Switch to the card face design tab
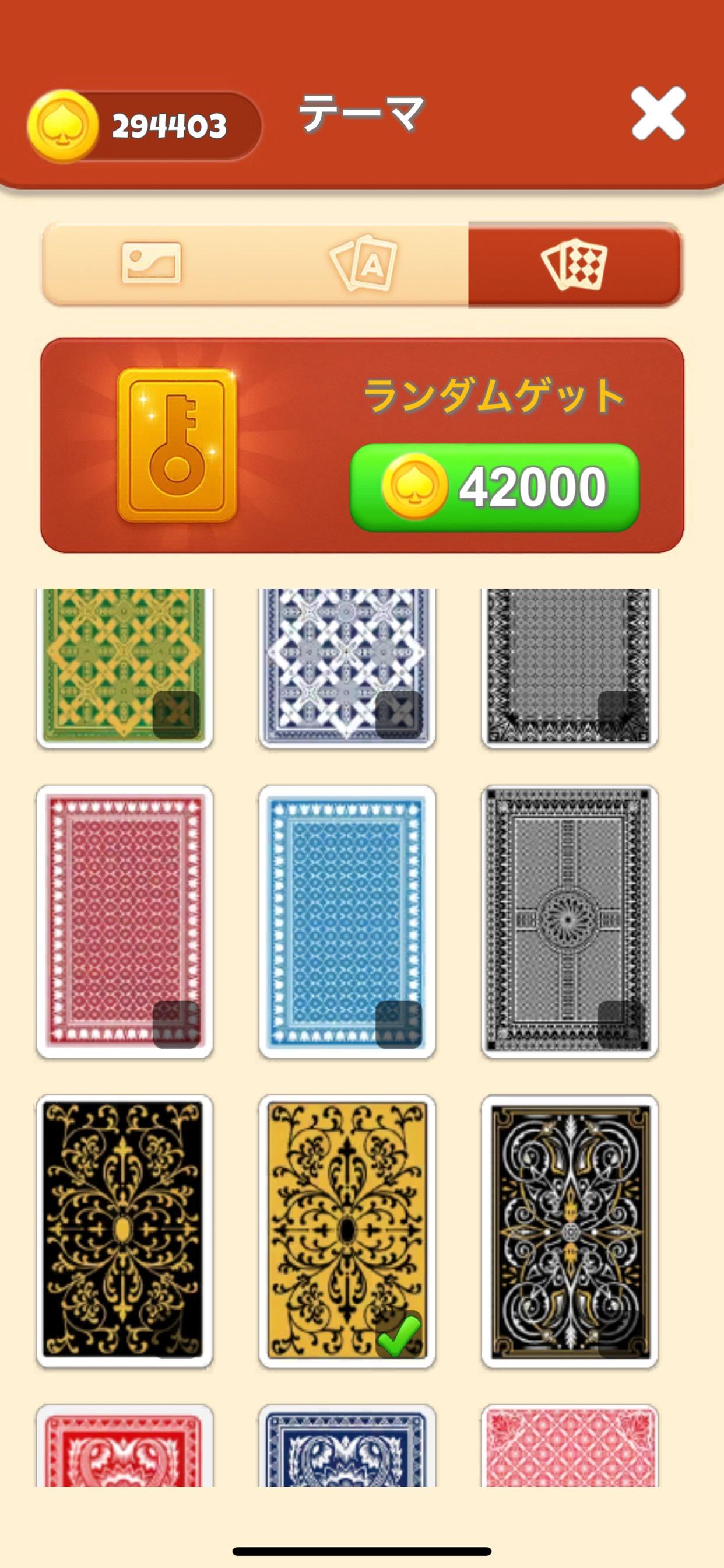724x1568 pixels. [x=361, y=264]
